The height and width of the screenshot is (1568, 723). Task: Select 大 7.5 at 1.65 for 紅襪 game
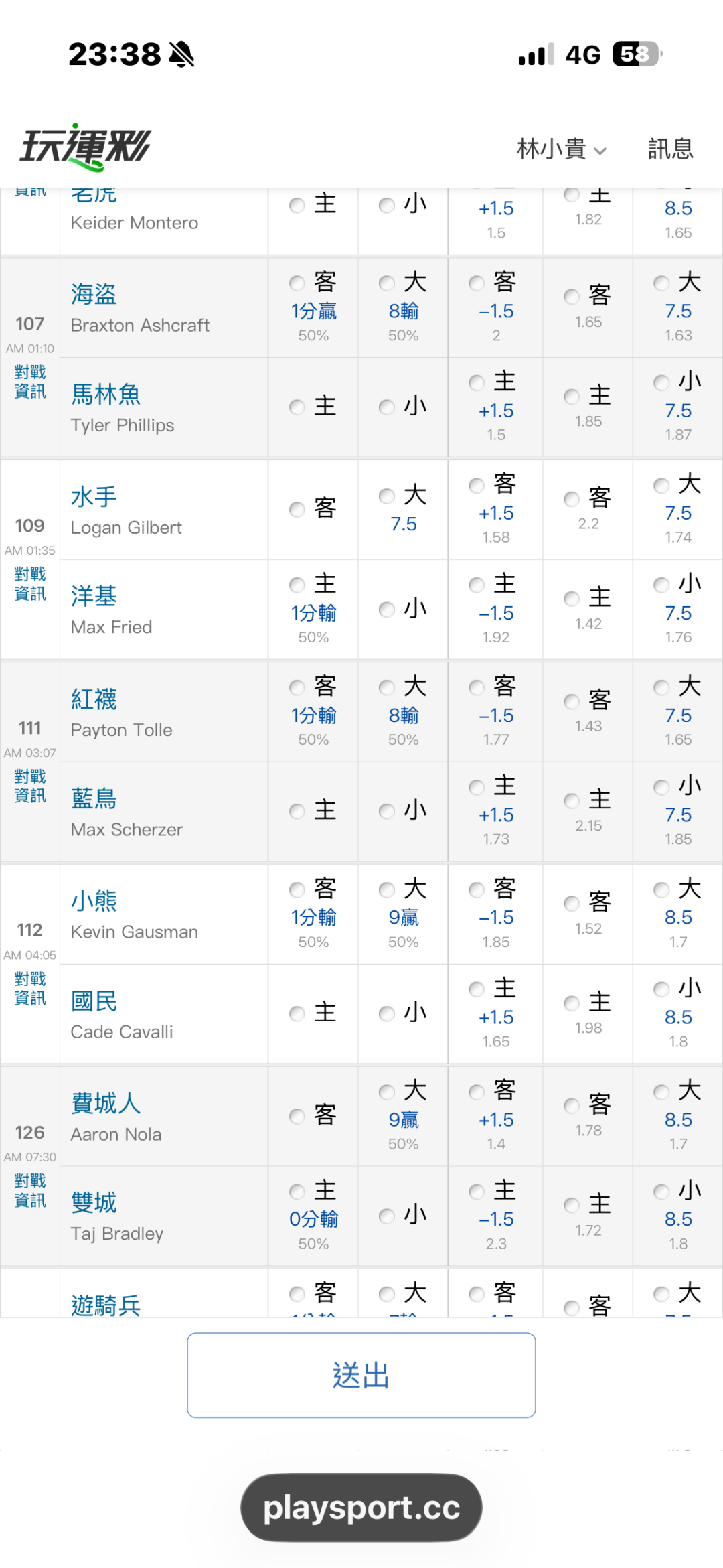click(x=677, y=712)
